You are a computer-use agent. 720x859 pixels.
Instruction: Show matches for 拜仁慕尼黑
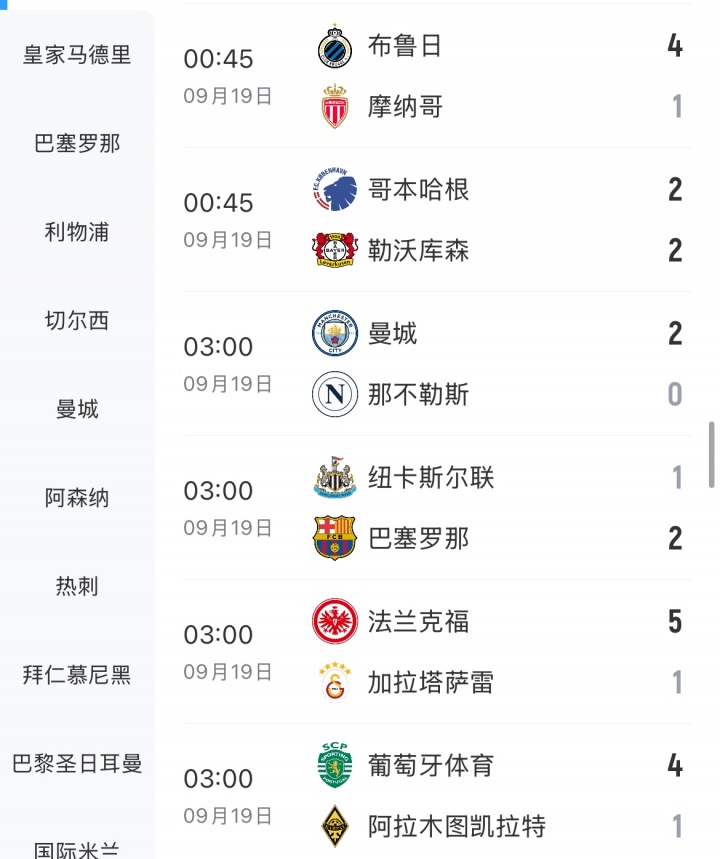click(77, 675)
